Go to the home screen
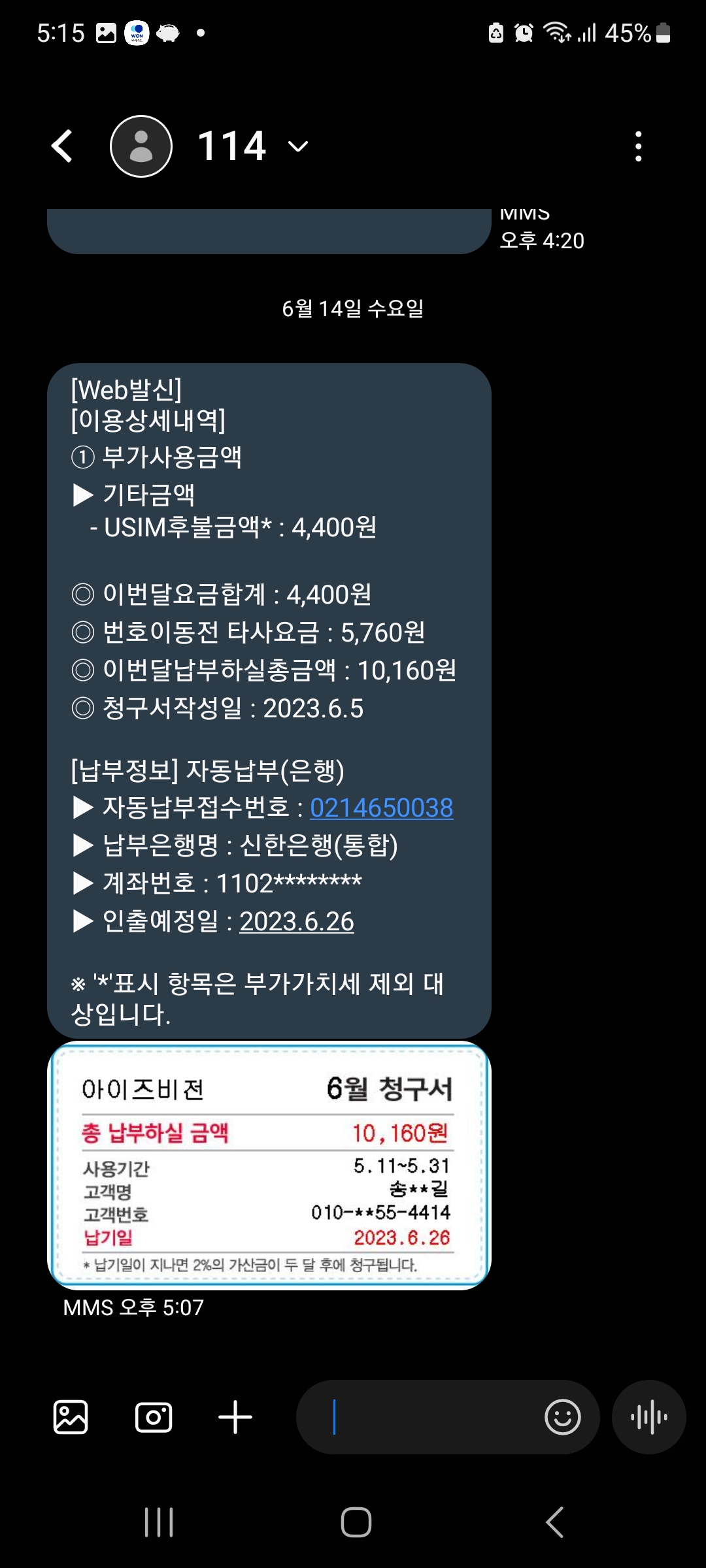The image size is (706, 1568). (x=356, y=1522)
